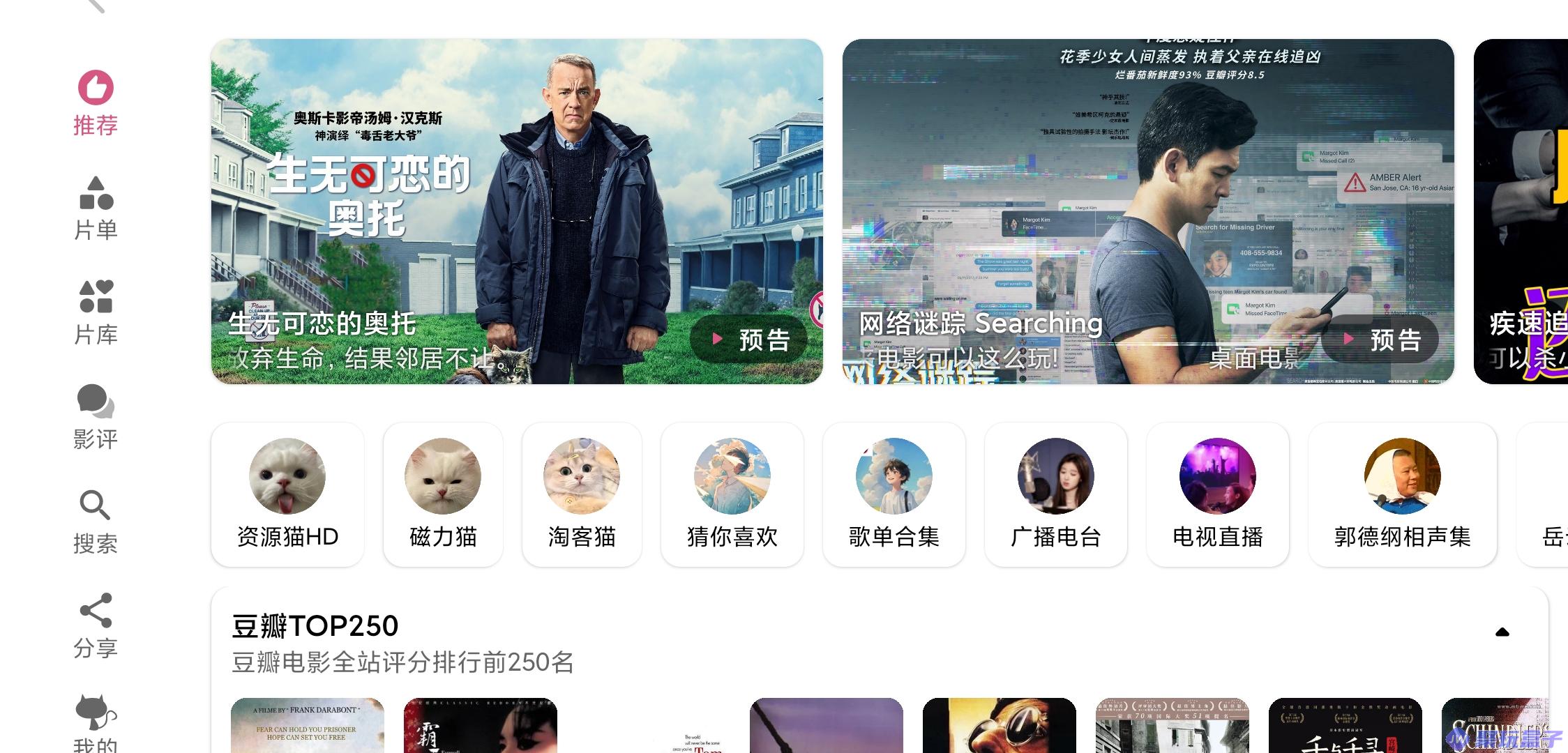Collapse the 豆瓣TOP250 section

1502,632
